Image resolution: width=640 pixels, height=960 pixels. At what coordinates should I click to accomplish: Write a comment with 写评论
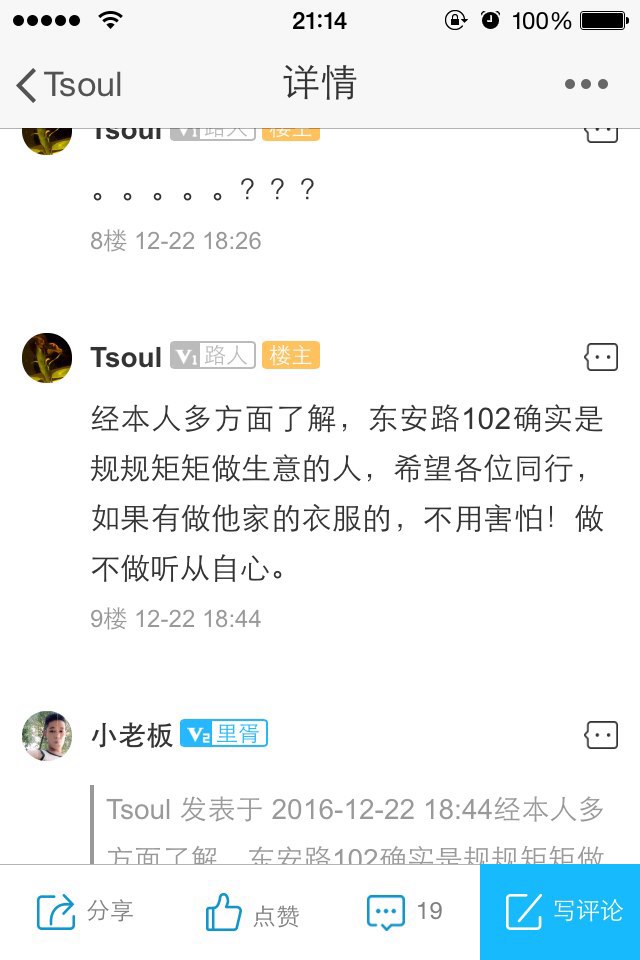point(562,911)
